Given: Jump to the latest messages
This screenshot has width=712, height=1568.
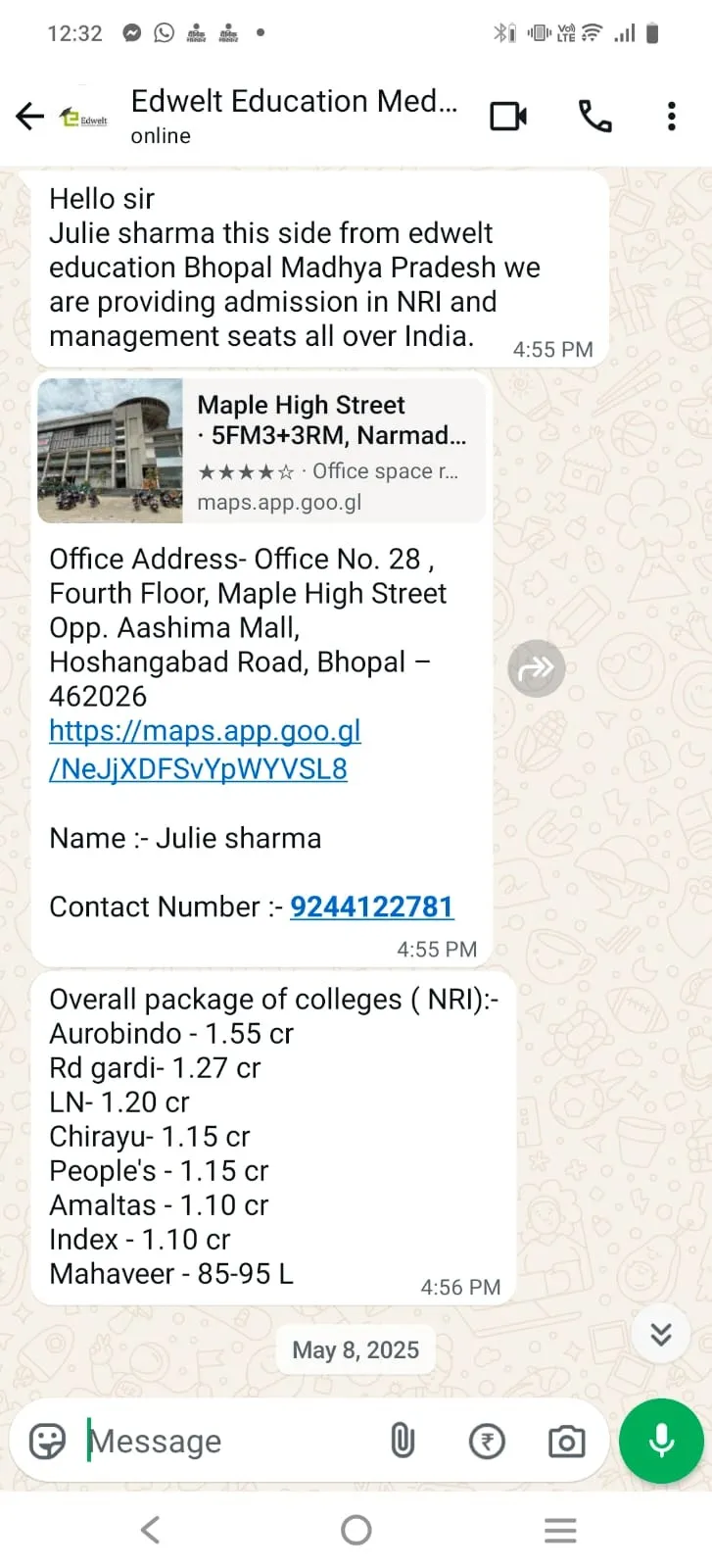Looking at the screenshot, I should pyautogui.click(x=661, y=1334).
